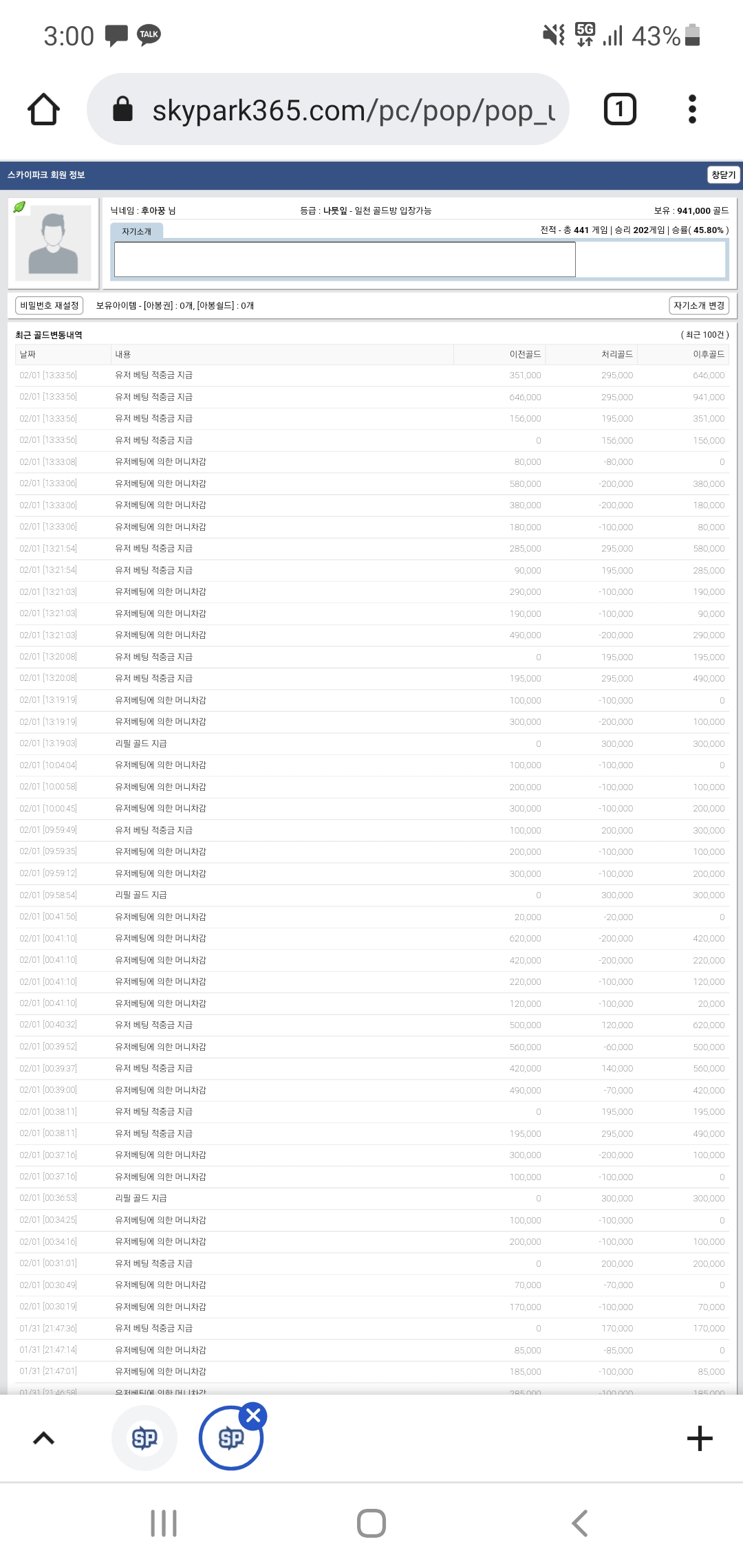The width and height of the screenshot is (743, 1568).
Task: Open a new tab with the plus button
Action: [700, 1438]
